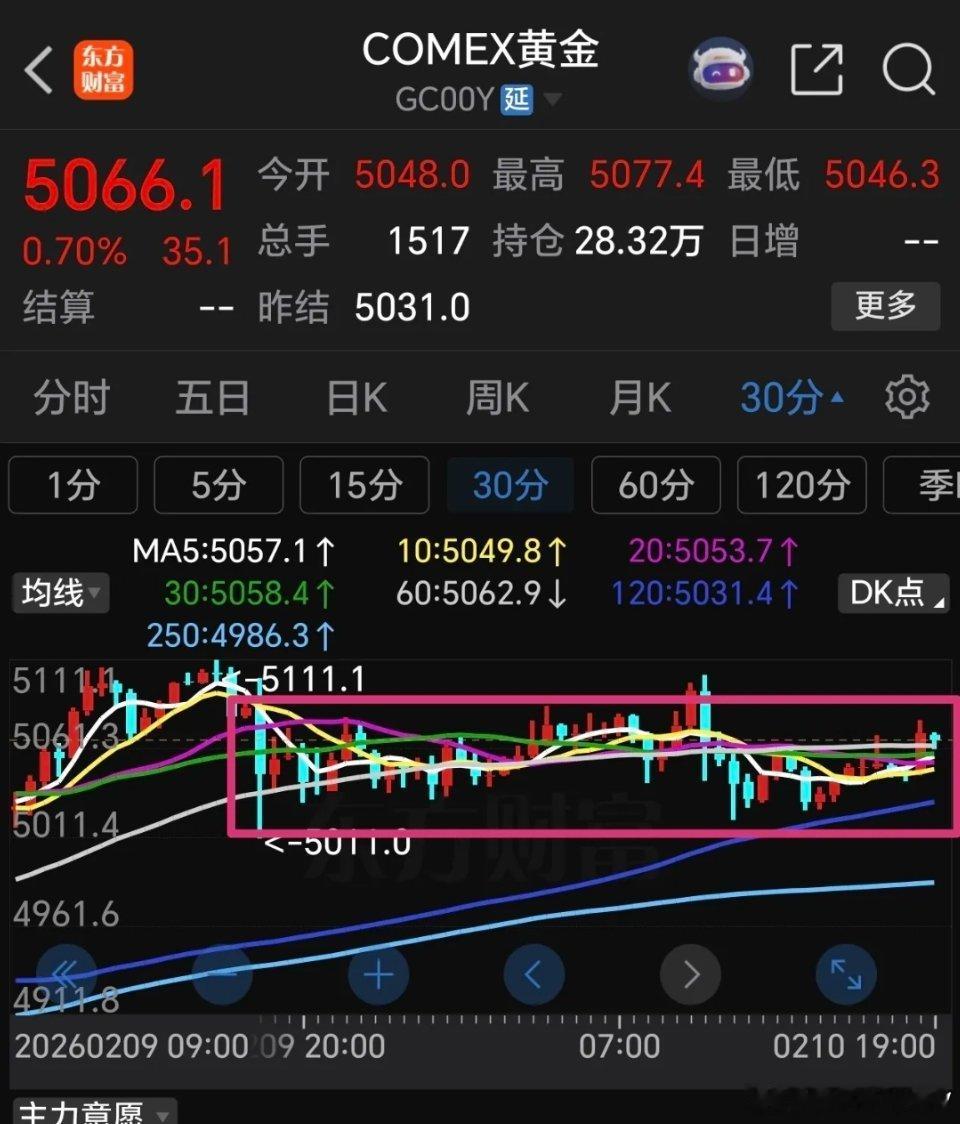Zoom out of the chart with the minus icon
Viewport: 960px width, 1124px height.
pos(221,973)
